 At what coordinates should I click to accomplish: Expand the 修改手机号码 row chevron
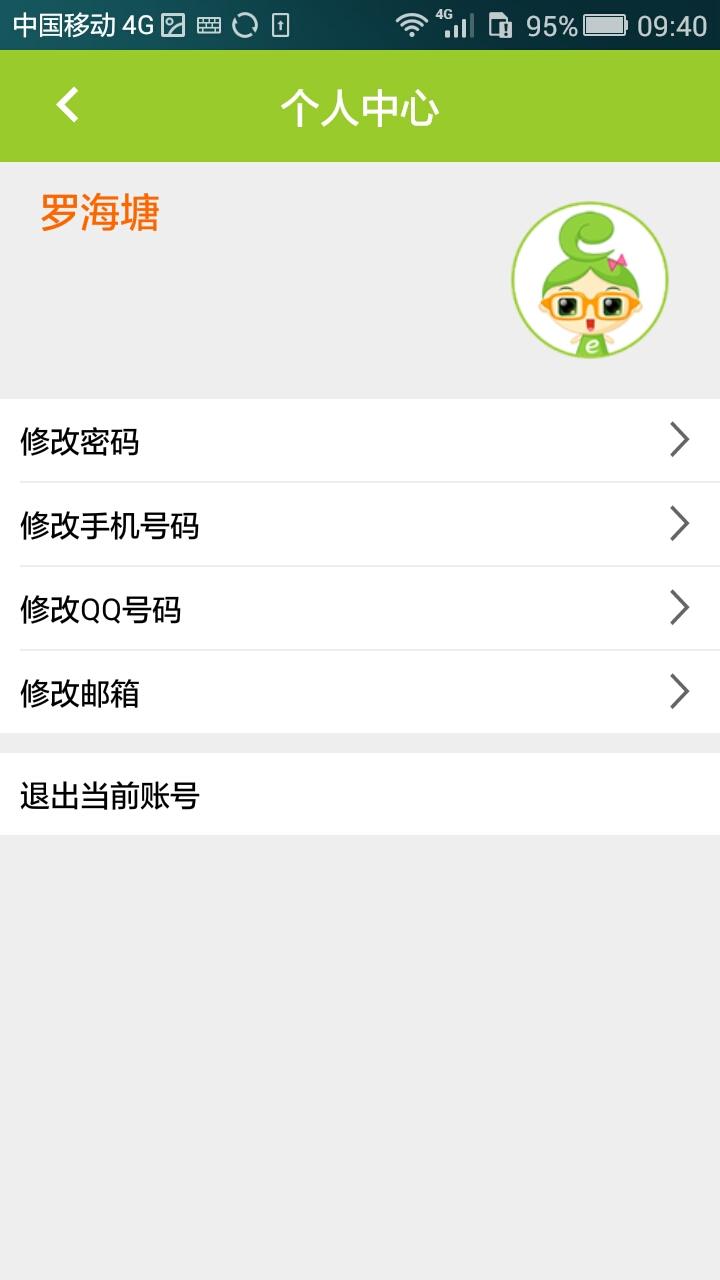681,524
